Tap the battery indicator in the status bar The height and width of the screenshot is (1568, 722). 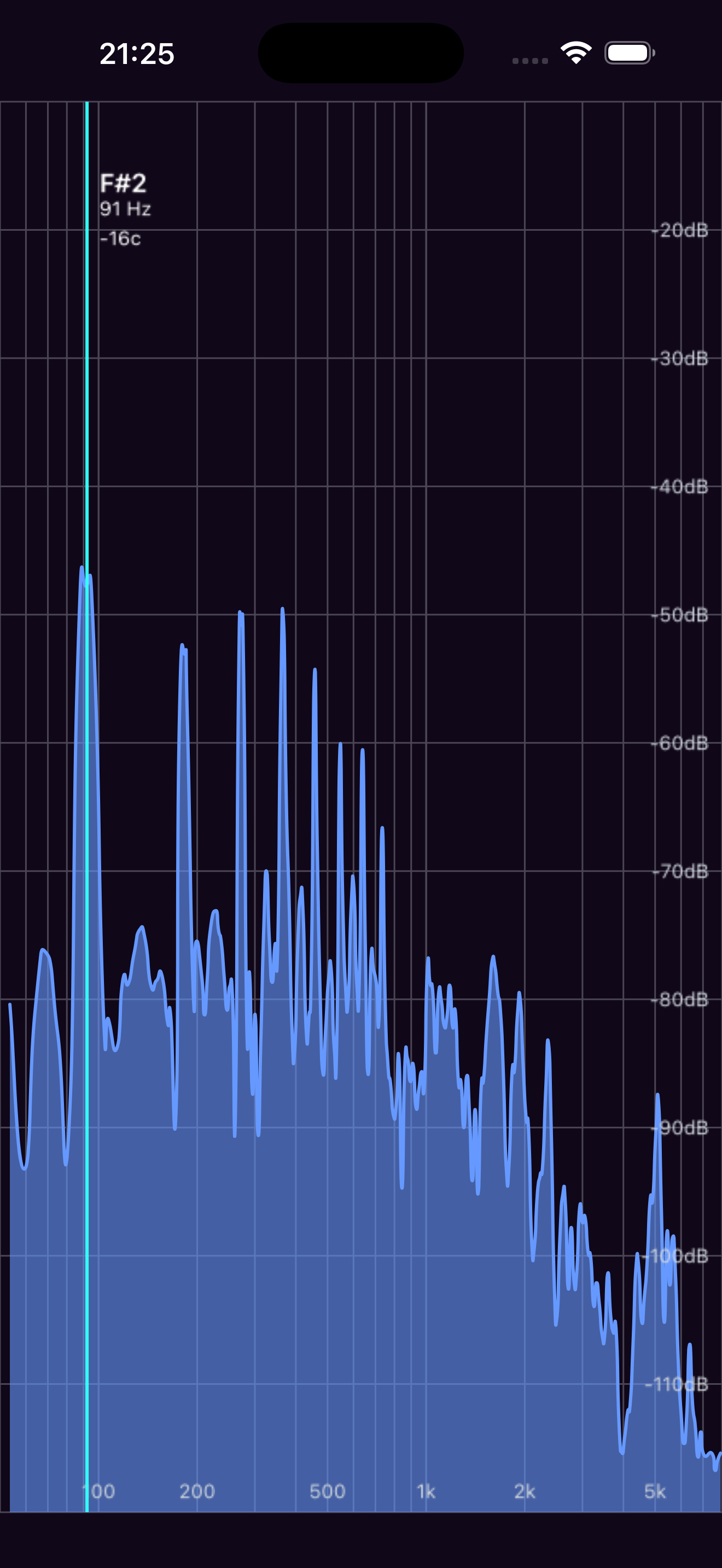coord(627,54)
